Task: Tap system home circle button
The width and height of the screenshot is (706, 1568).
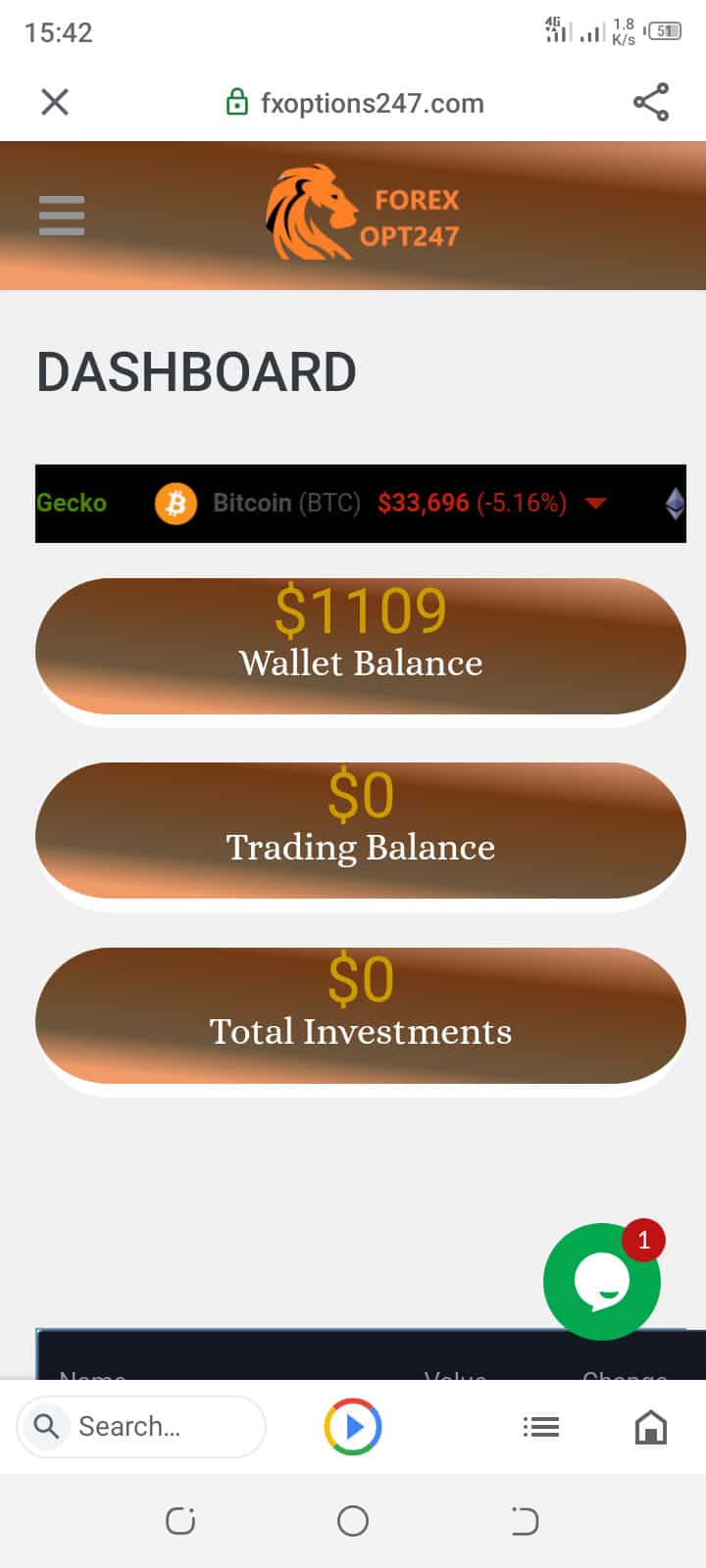Action: [x=353, y=1521]
